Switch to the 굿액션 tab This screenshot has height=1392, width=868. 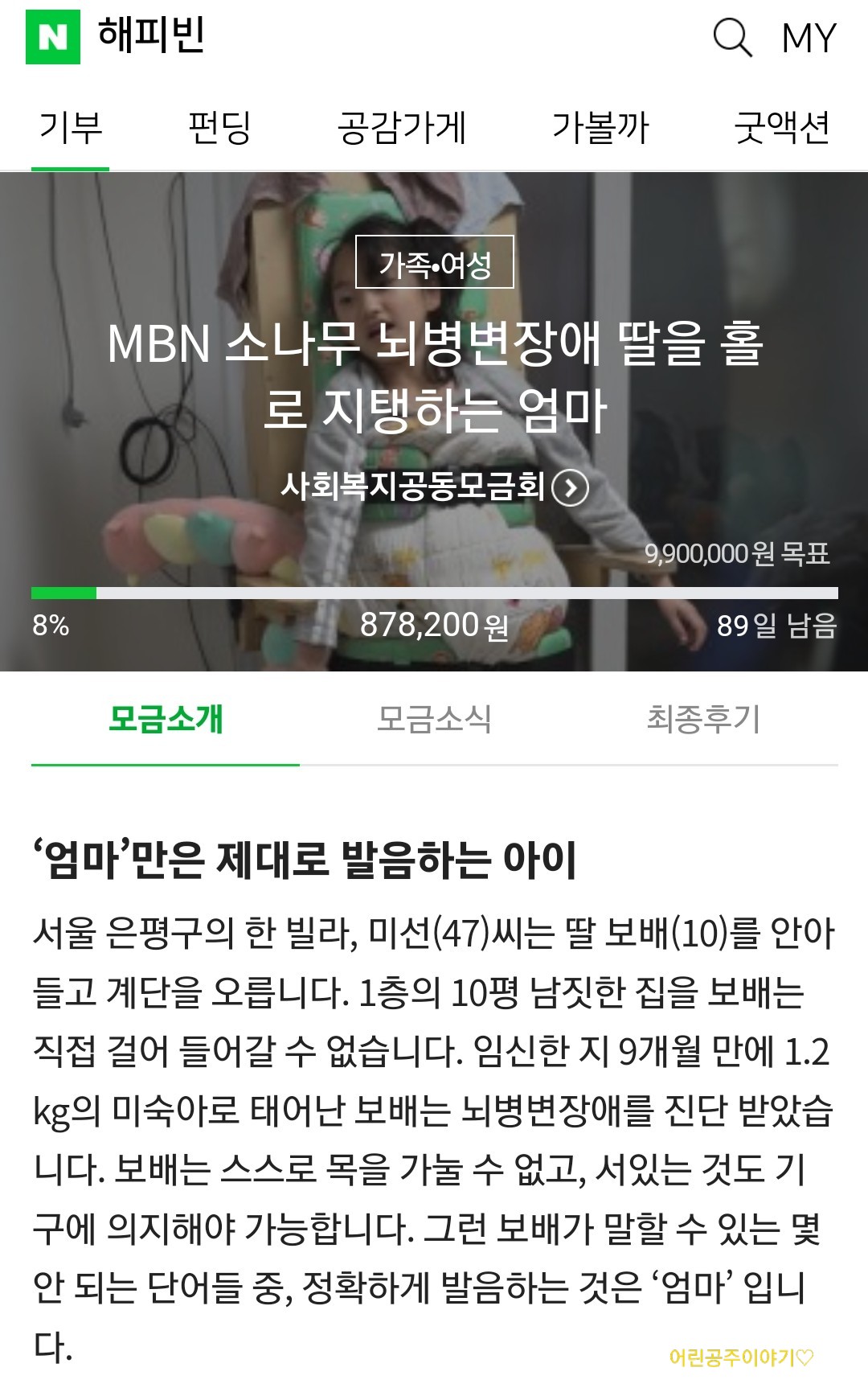pos(782,129)
